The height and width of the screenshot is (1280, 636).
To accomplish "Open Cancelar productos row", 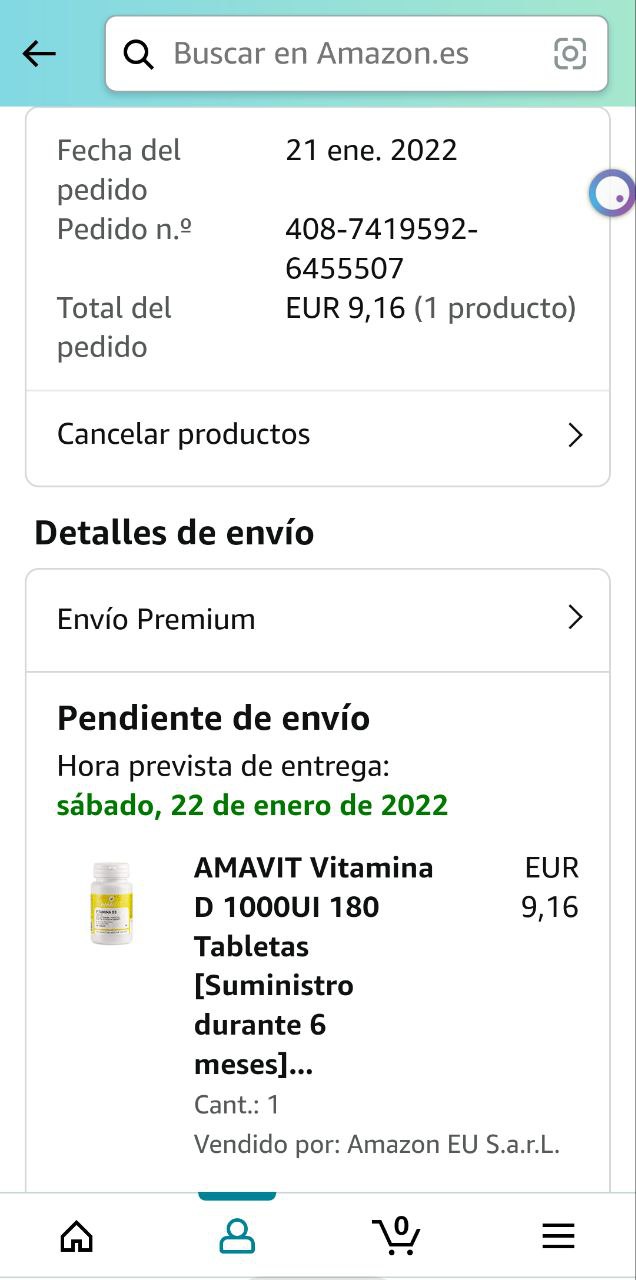I will 317,435.
